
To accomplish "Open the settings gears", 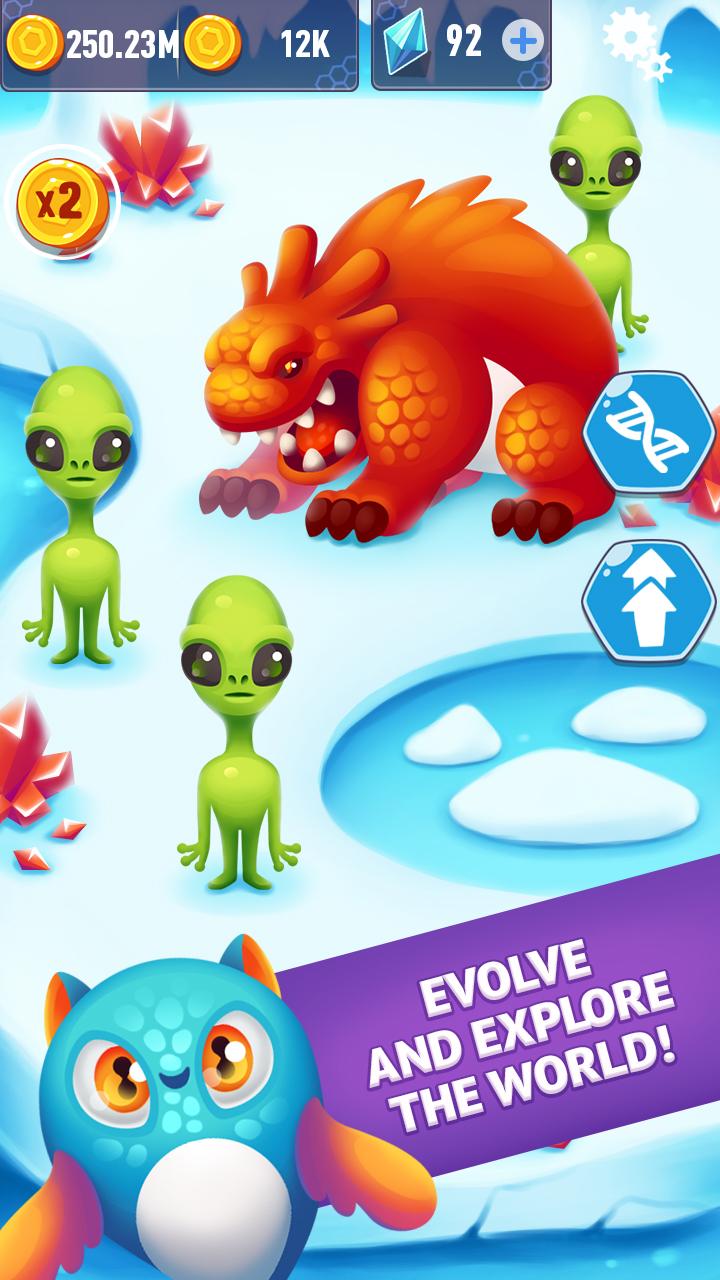I will coord(636,43).
